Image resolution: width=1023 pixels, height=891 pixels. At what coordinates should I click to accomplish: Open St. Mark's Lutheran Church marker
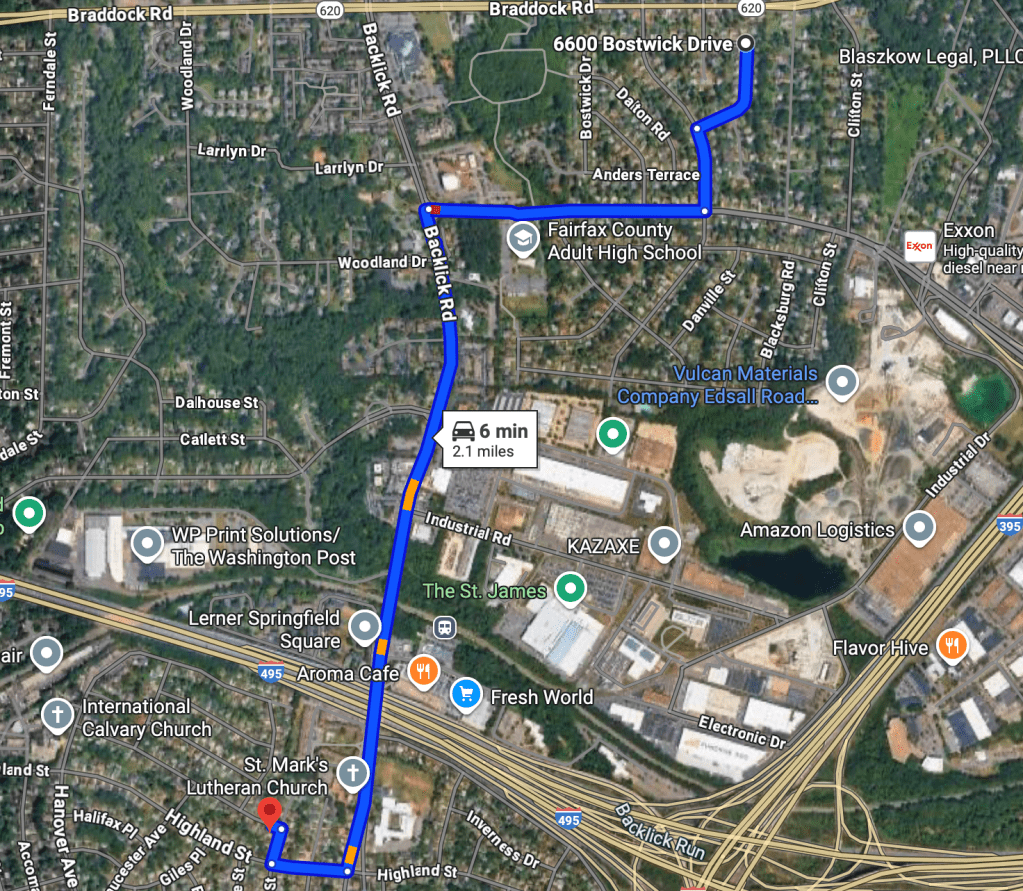[351, 772]
